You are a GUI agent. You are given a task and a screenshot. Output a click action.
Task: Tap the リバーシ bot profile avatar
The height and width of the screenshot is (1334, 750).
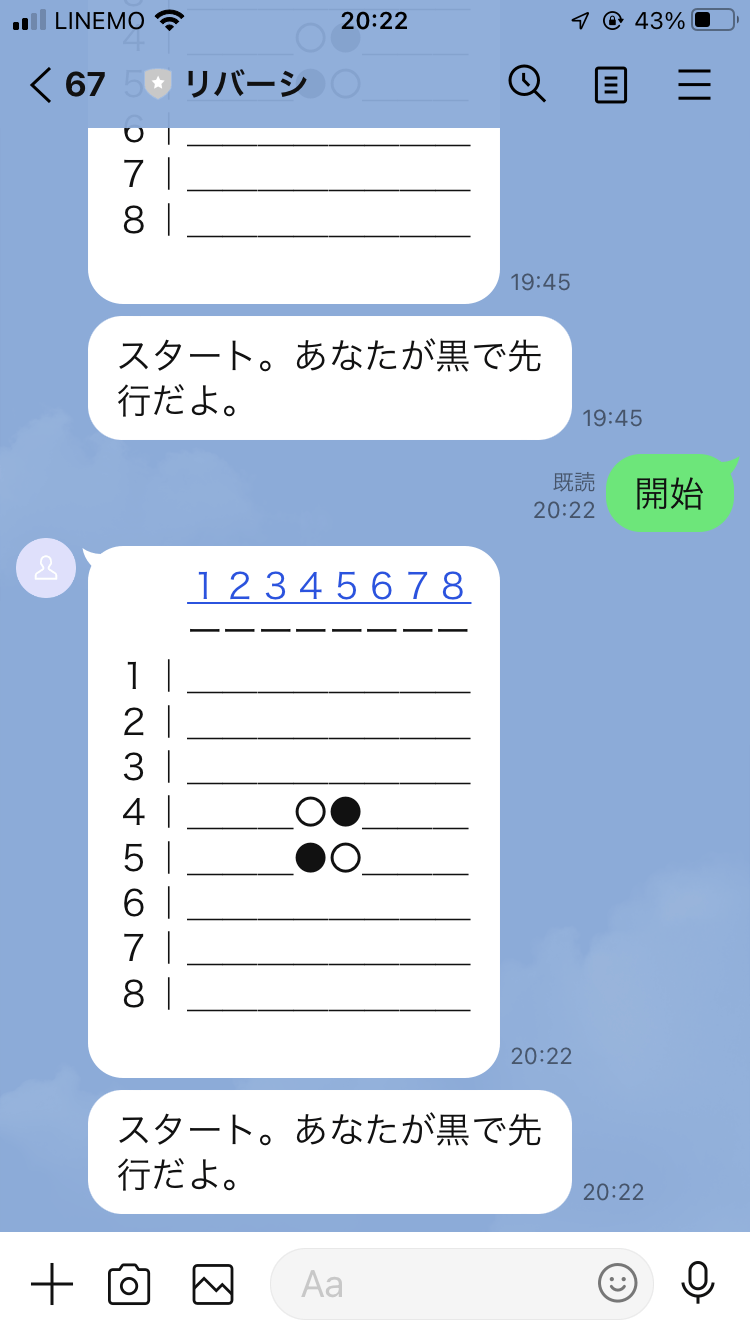click(x=46, y=568)
